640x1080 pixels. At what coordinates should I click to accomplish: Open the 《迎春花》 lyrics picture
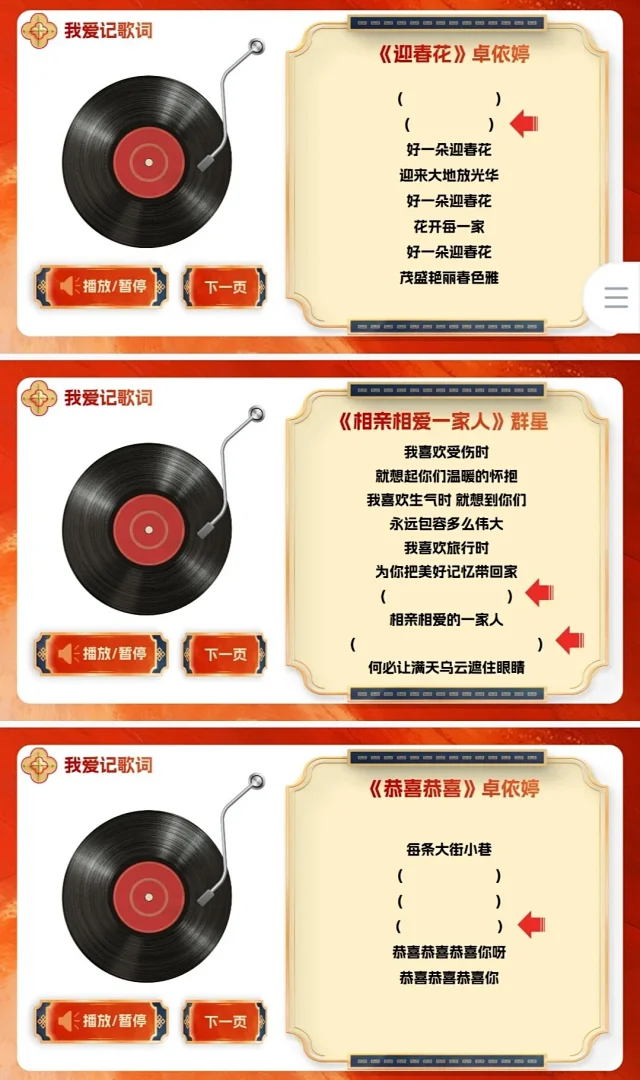tap(320, 175)
